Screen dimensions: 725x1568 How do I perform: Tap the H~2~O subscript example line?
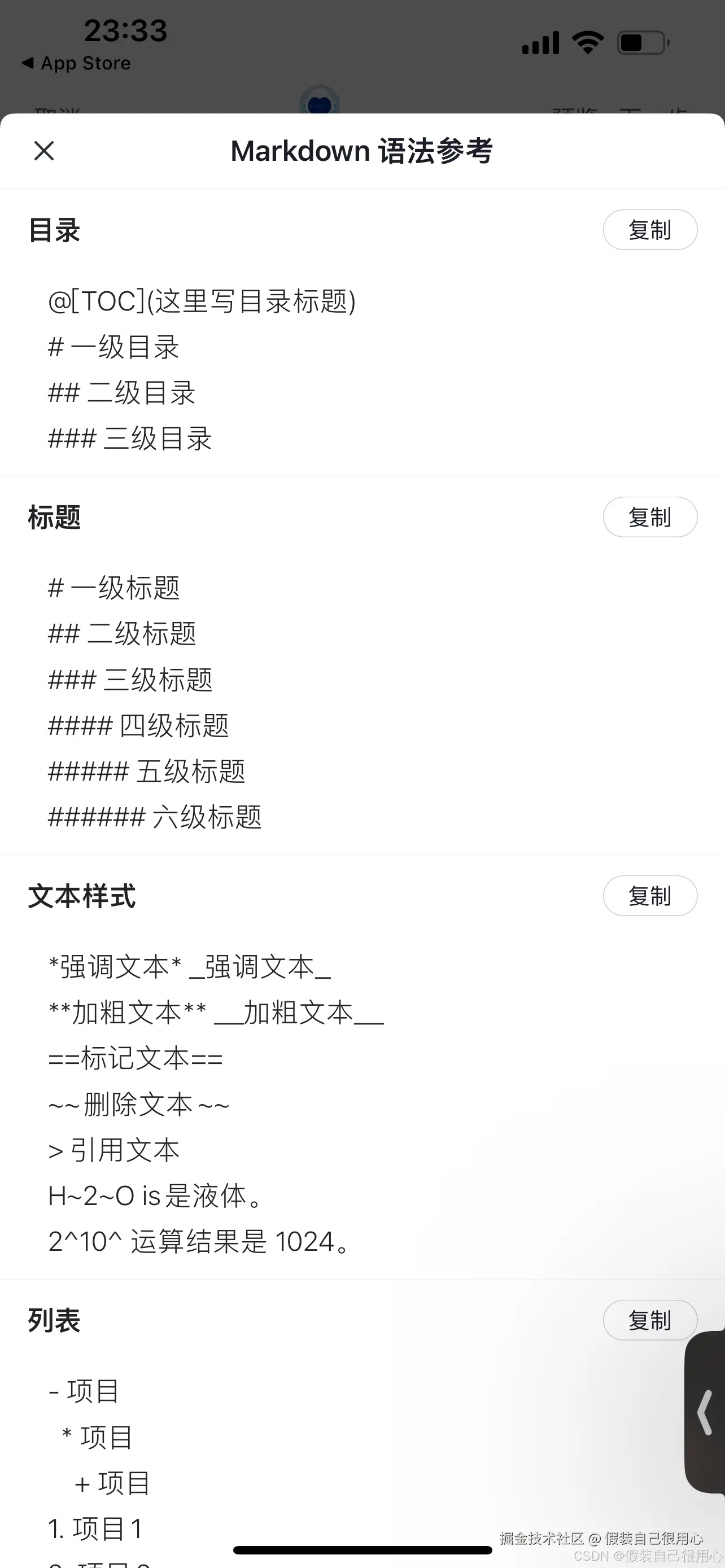[155, 1195]
